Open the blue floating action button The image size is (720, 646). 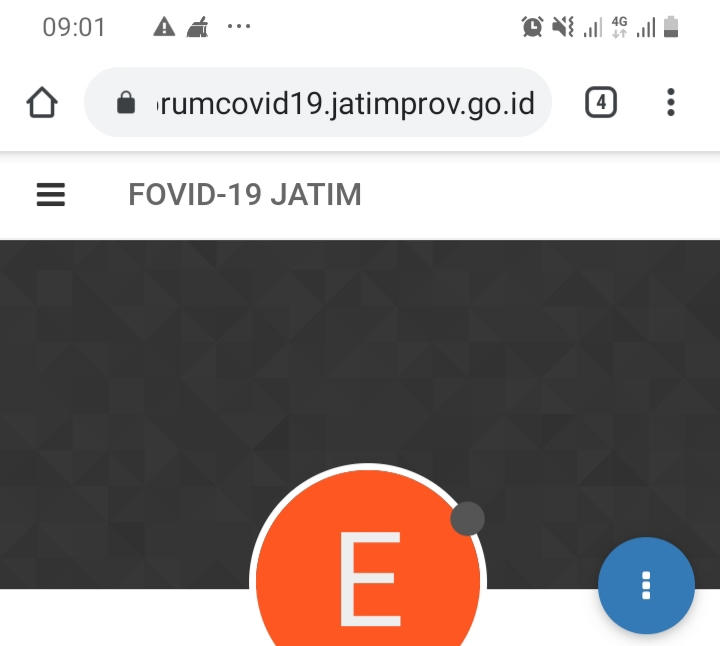point(646,585)
